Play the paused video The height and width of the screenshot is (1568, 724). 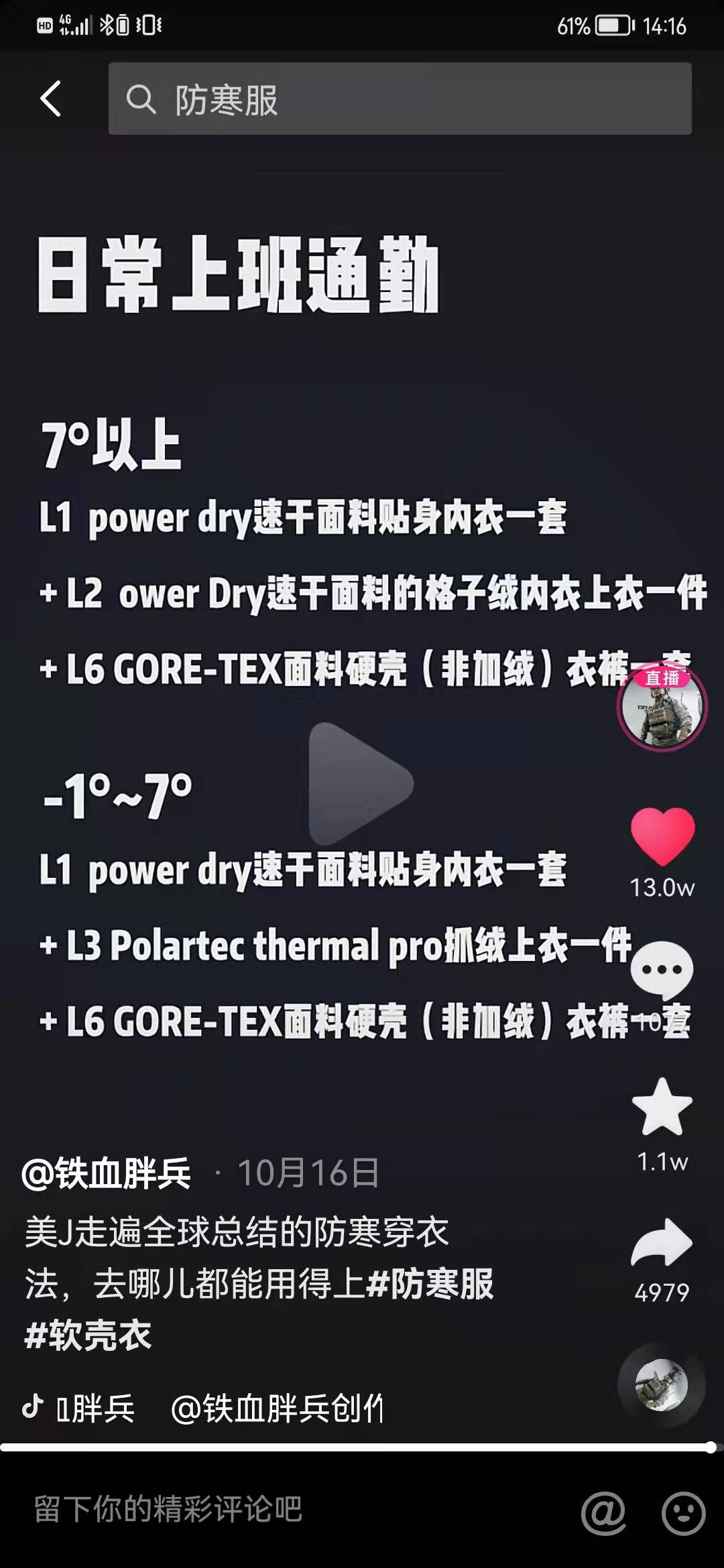pyautogui.click(x=361, y=783)
